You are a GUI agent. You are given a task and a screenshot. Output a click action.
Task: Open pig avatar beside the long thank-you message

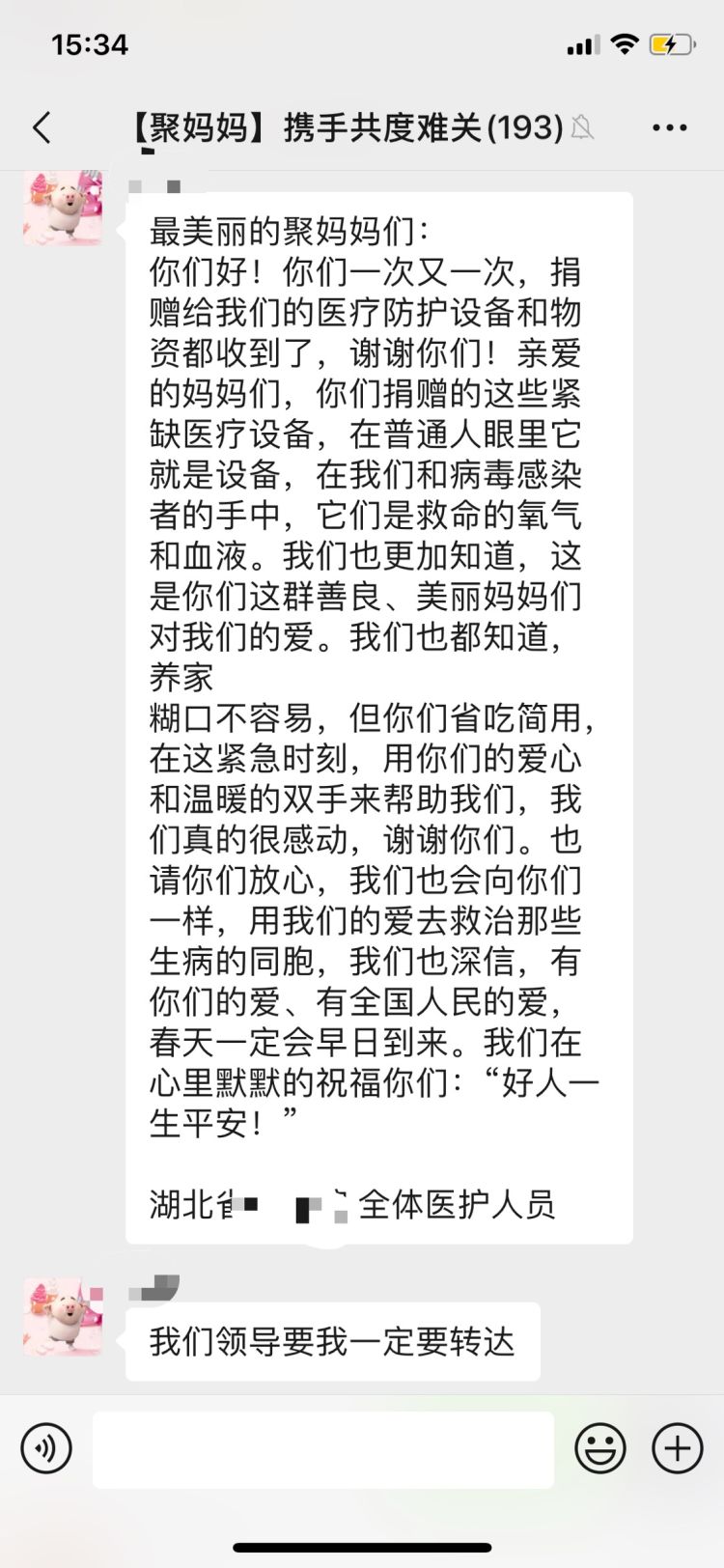coord(63,208)
